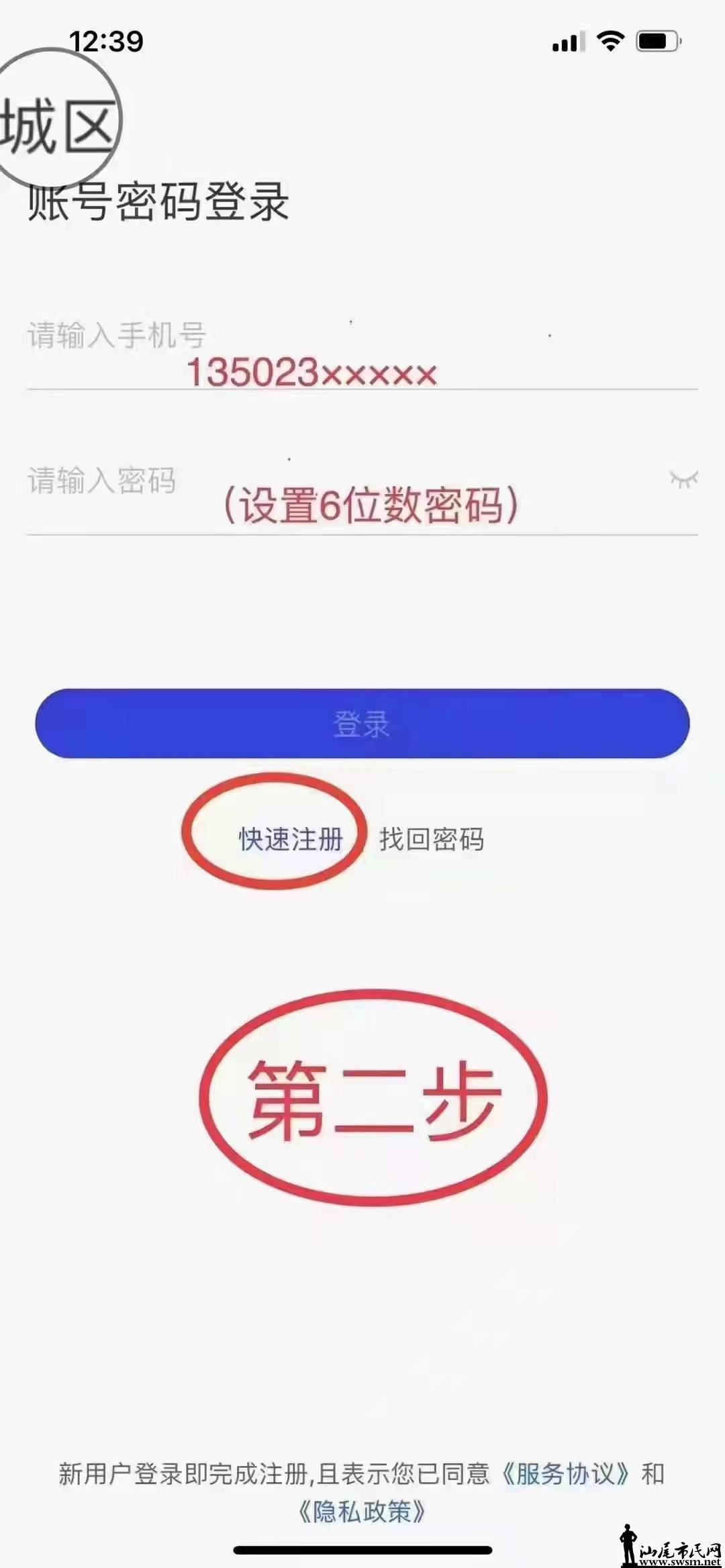This screenshot has height=1568, width=725.
Task: Tap the blue 登录 button
Action: click(x=362, y=724)
